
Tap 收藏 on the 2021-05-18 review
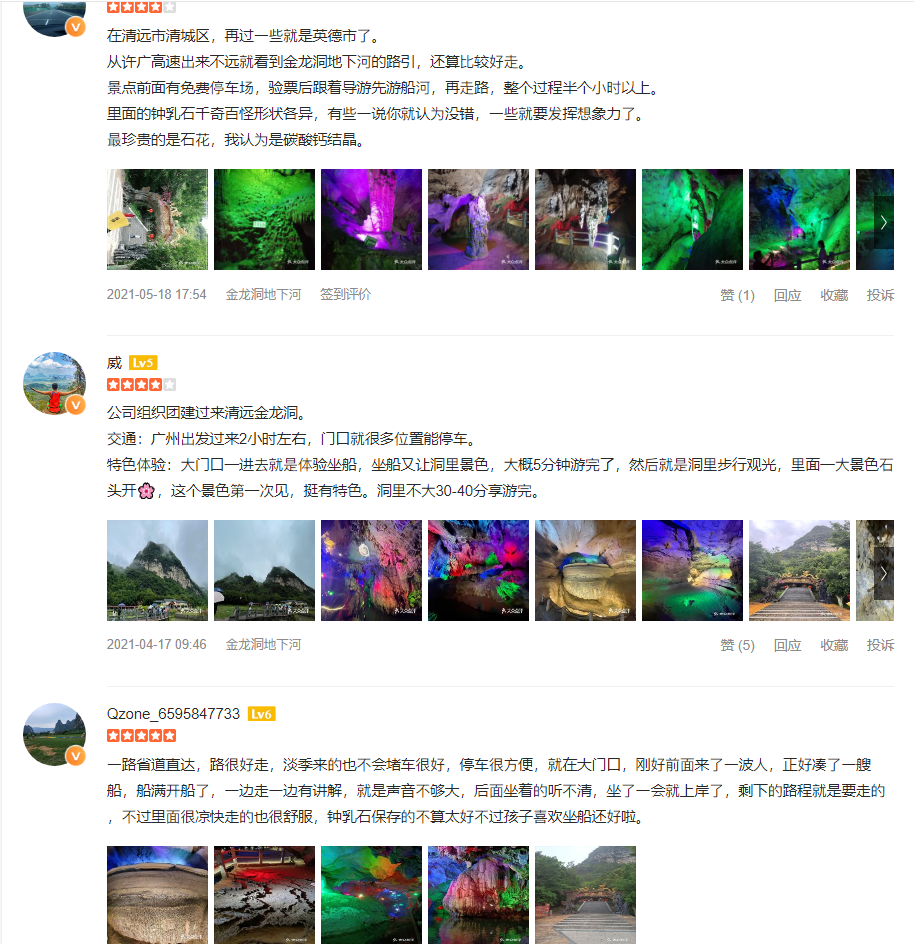point(834,295)
